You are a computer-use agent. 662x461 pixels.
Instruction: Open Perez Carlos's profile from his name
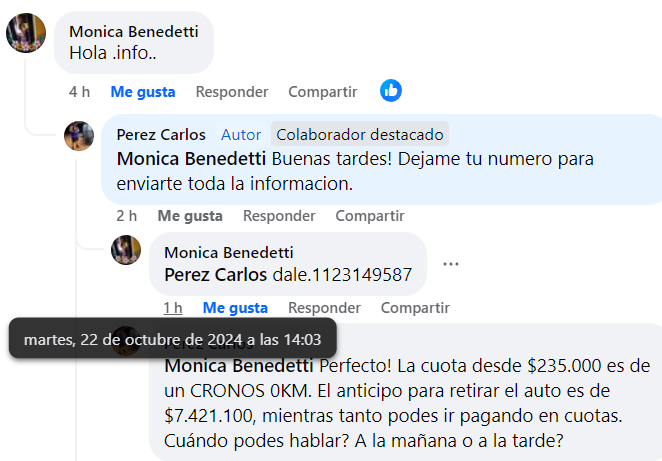pyautogui.click(x=161, y=134)
